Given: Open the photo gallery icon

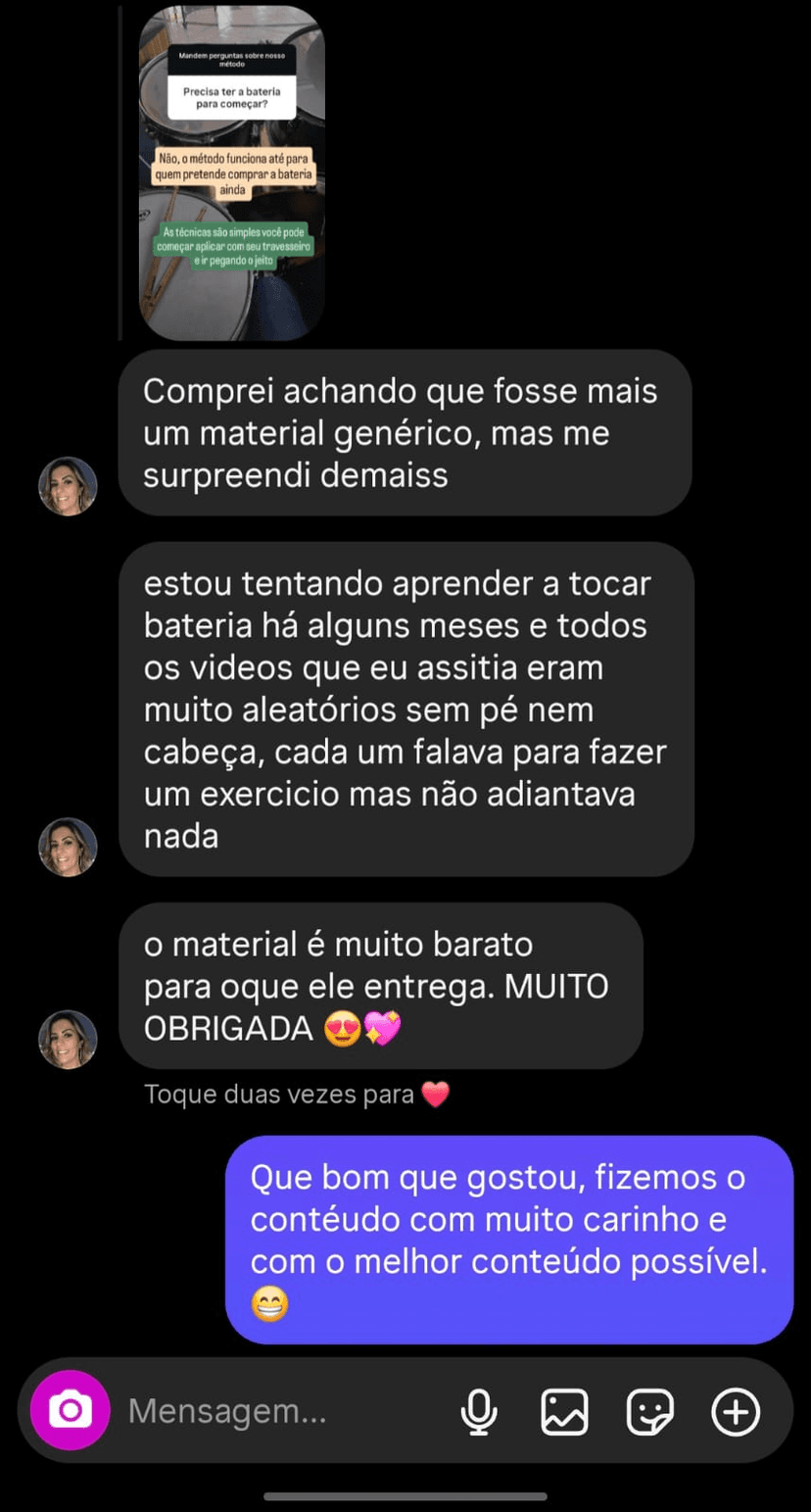Looking at the screenshot, I should [564, 1411].
